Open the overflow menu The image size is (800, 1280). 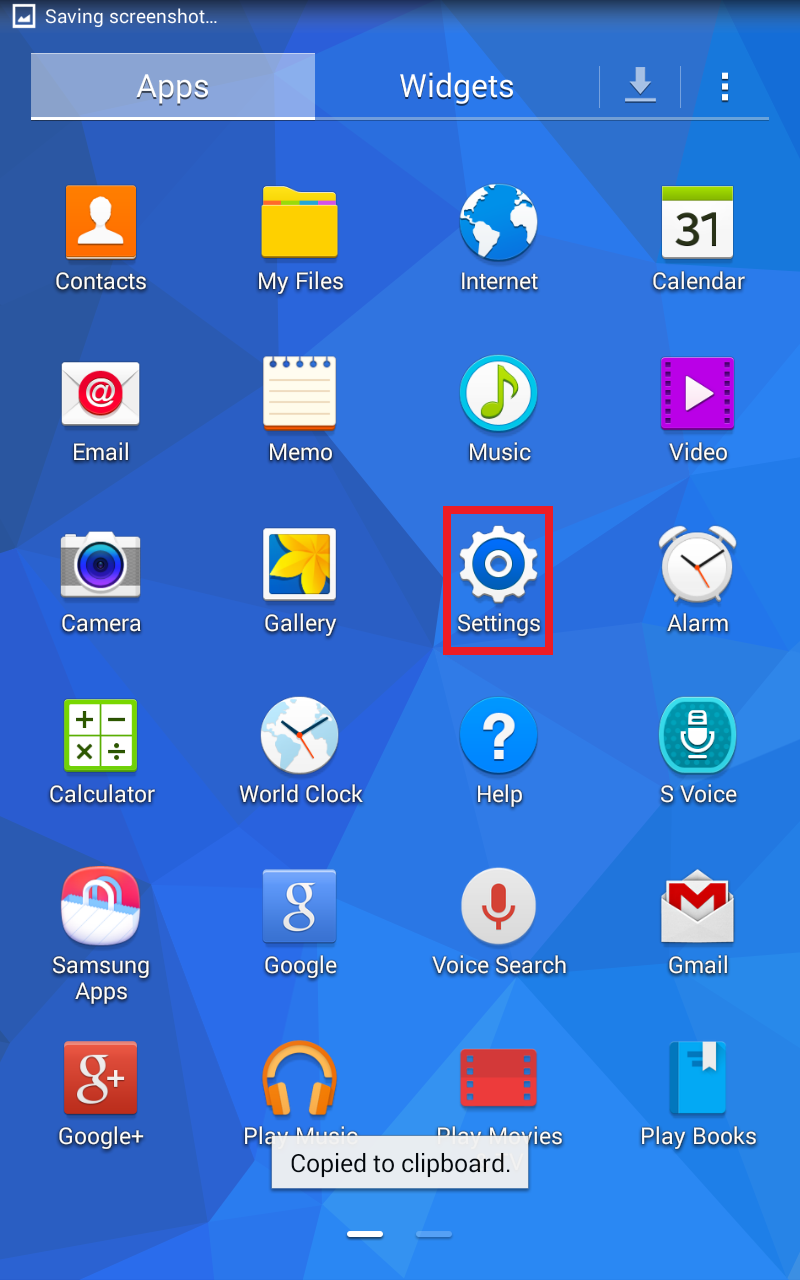[x=725, y=87]
